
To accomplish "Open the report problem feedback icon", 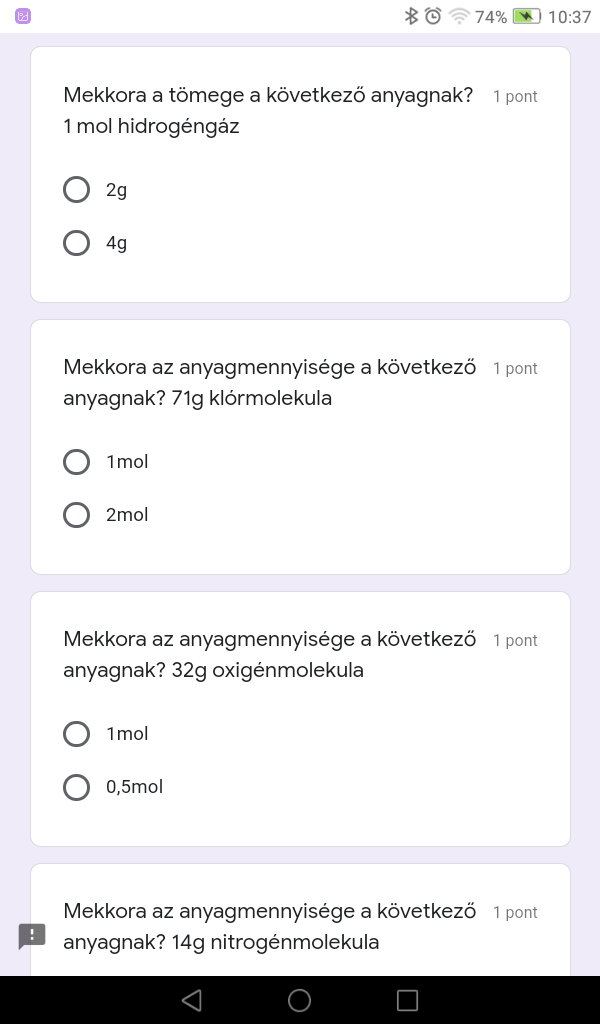I will (x=32, y=936).
